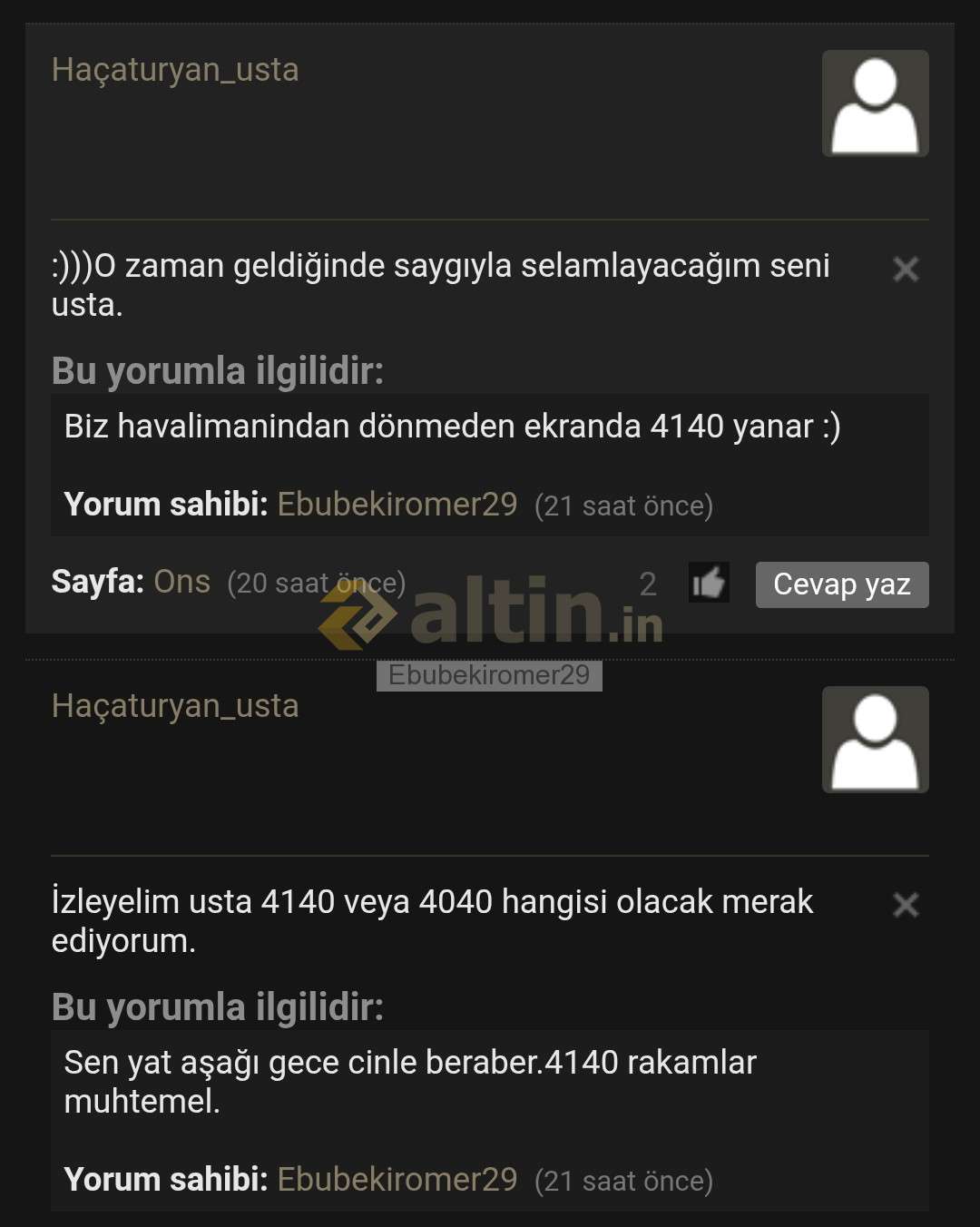Like the comment about saygıyla selamlayacağım
Image resolution: width=980 pixels, height=1227 pixels.
pos(709,584)
